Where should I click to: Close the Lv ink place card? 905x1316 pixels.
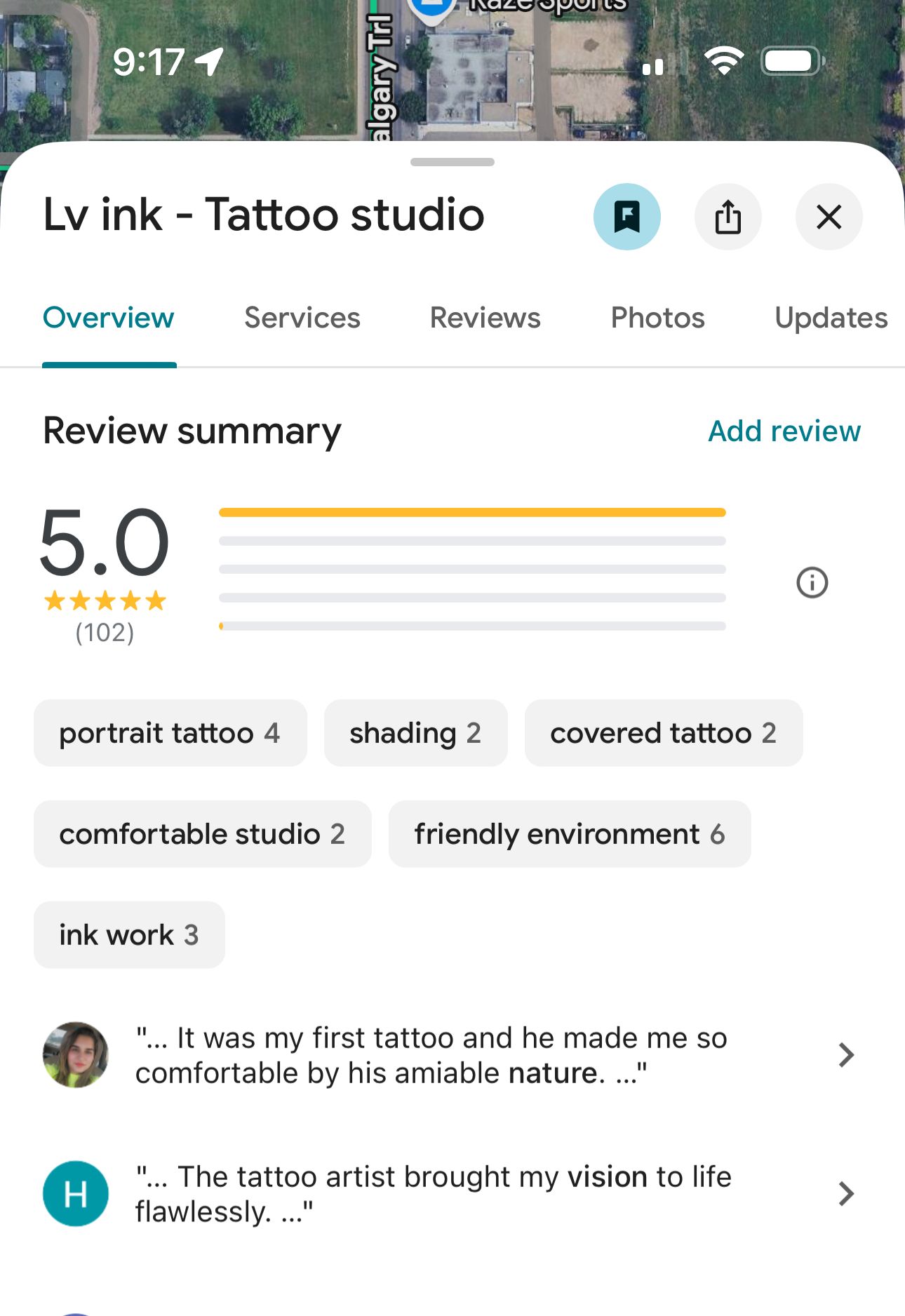[829, 217]
